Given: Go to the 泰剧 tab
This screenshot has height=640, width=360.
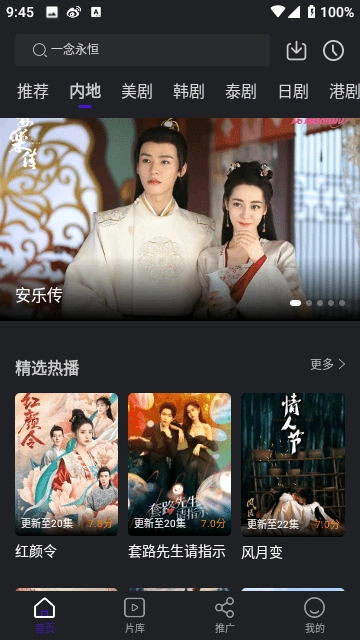Looking at the screenshot, I should pyautogui.click(x=241, y=91).
